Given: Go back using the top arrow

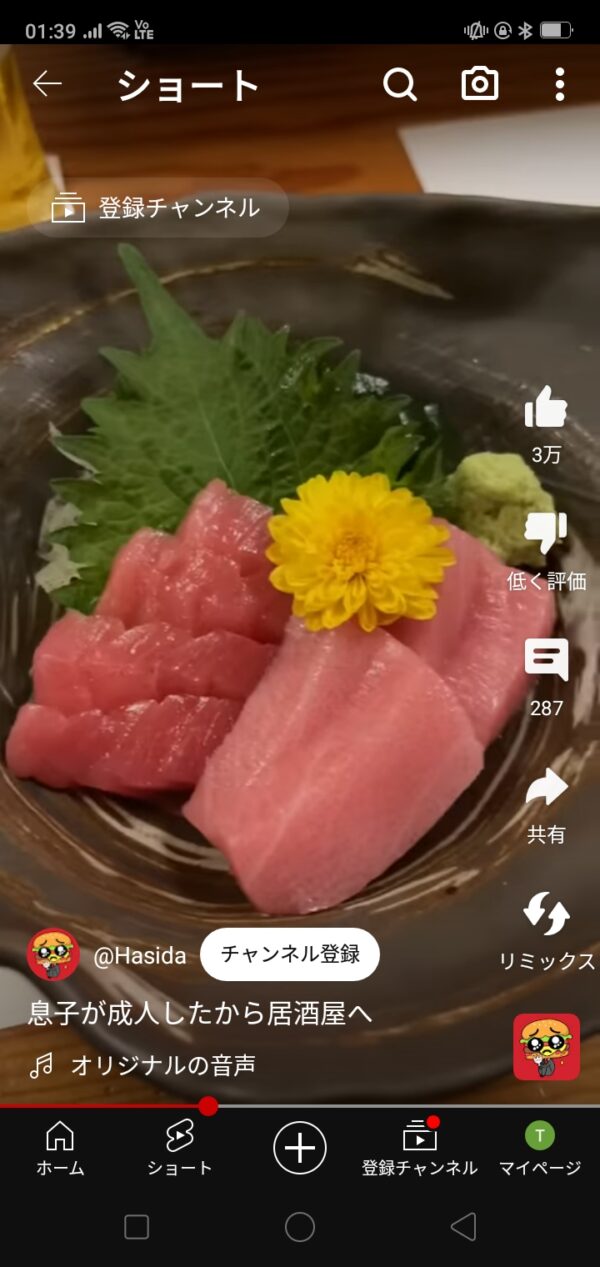Looking at the screenshot, I should pyautogui.click(x=47, y=85).
